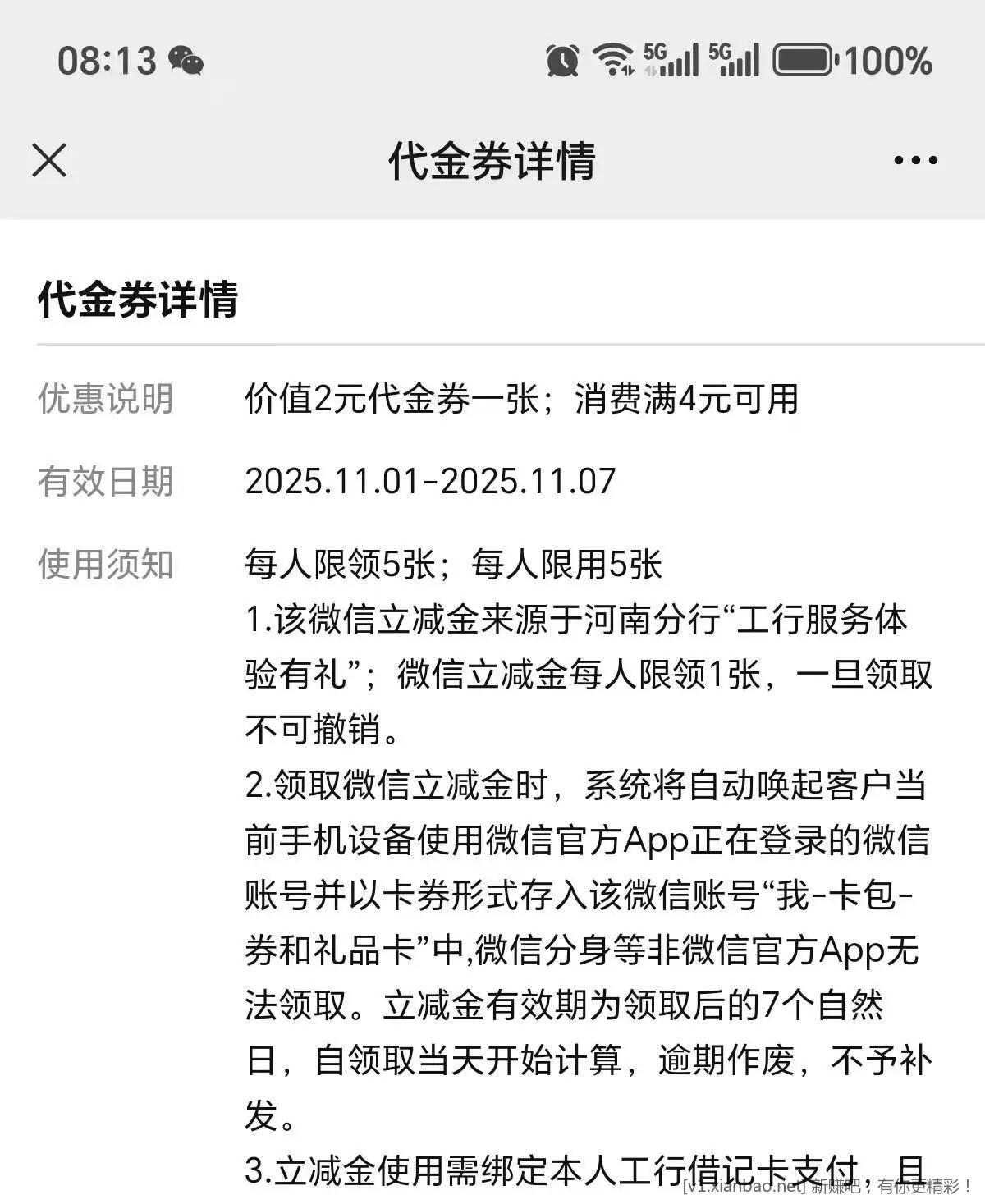Tap the X close icon
985x1204 pixels.
click(51, 161)
